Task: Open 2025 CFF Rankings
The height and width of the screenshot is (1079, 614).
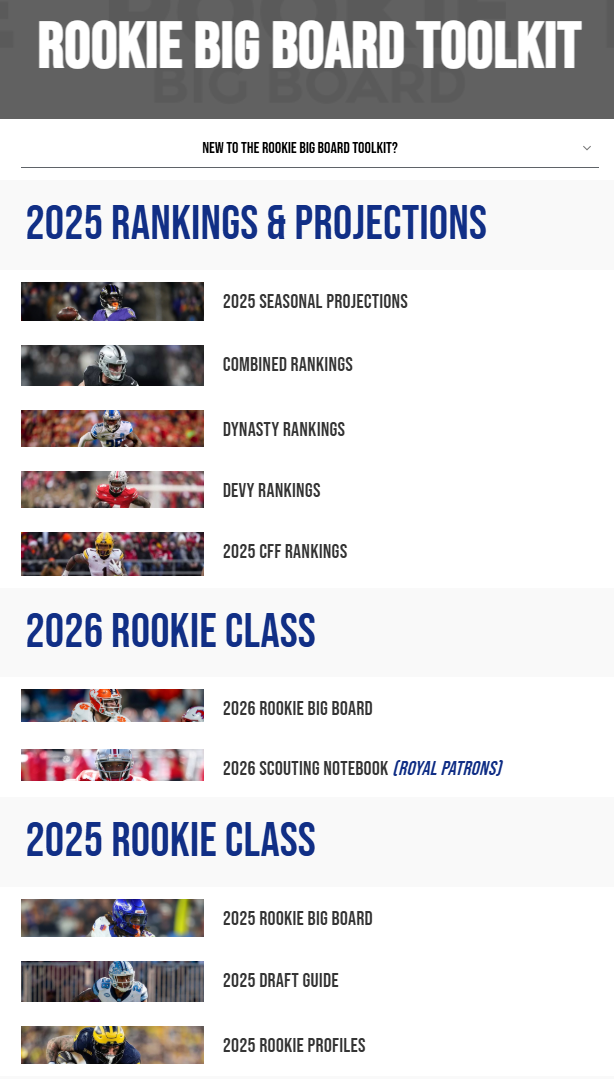Action: click(284, 551)
